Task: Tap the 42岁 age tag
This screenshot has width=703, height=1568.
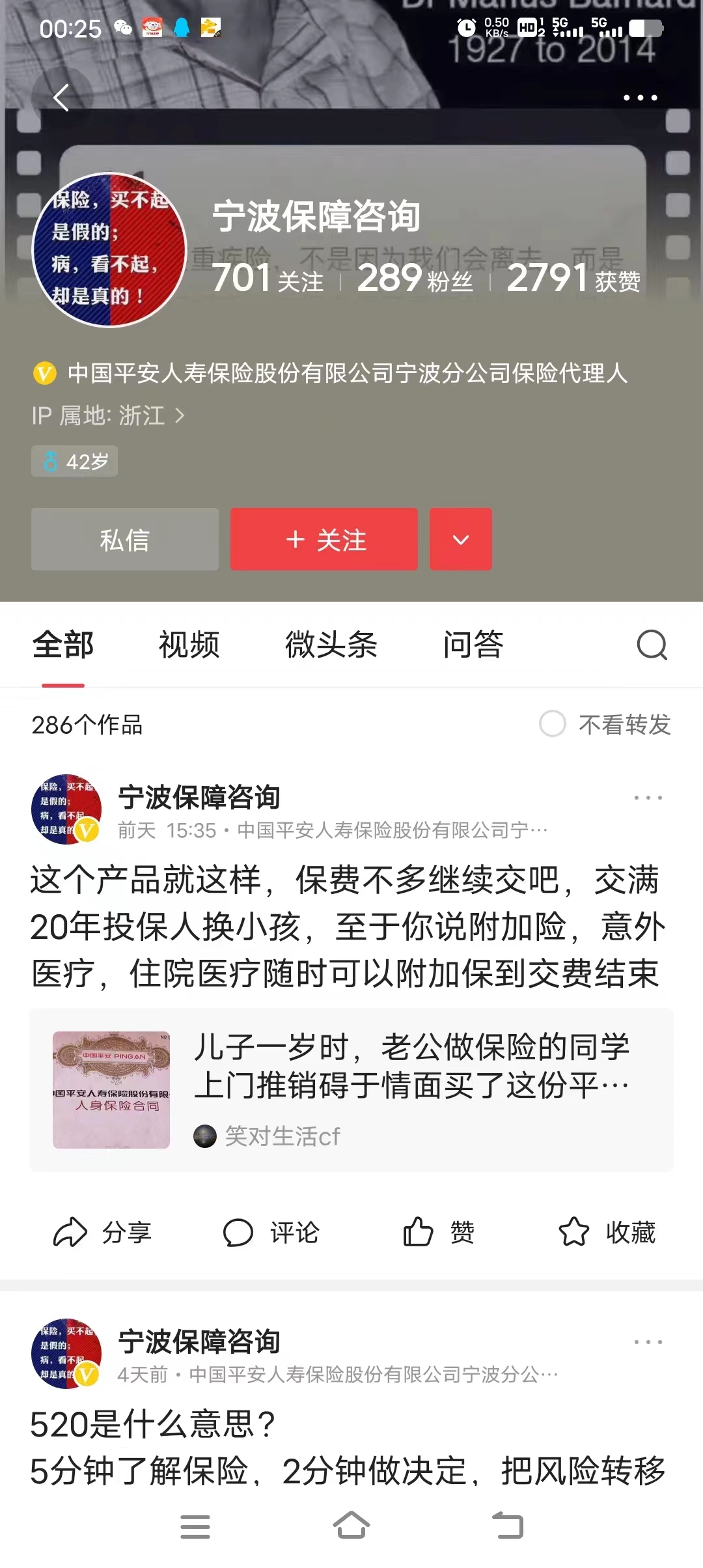Action: [x=74, y=460]
